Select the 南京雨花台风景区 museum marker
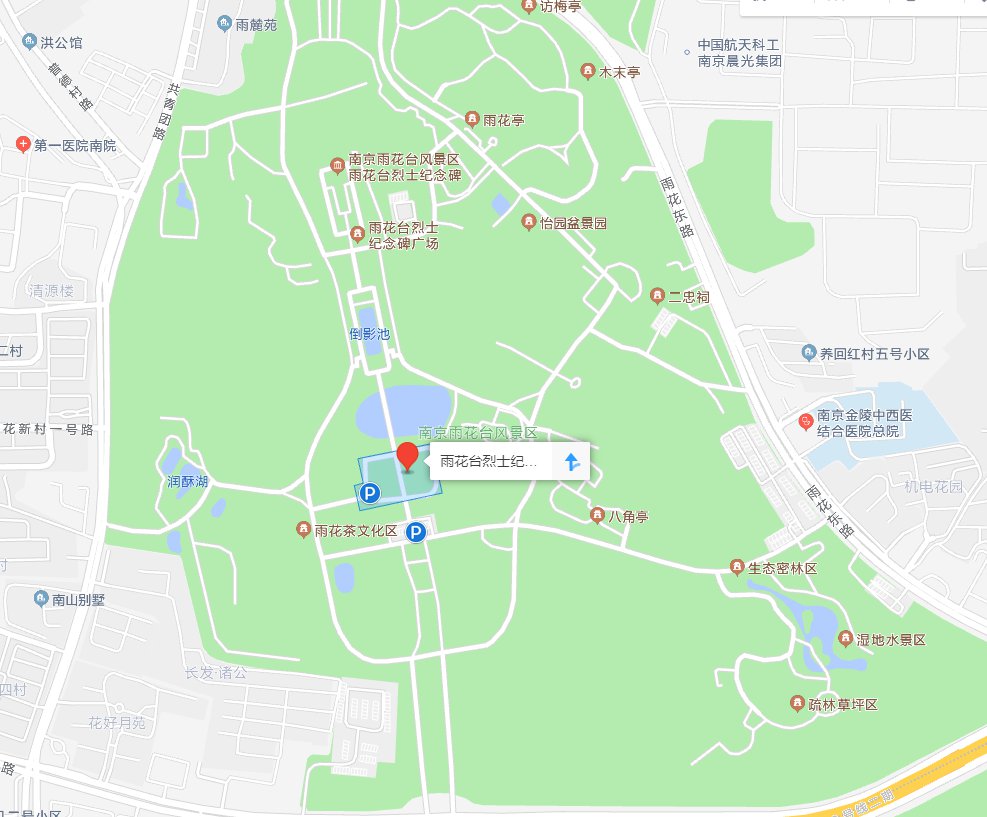This screenshot has height=817, width=987. tap(337, 165)
